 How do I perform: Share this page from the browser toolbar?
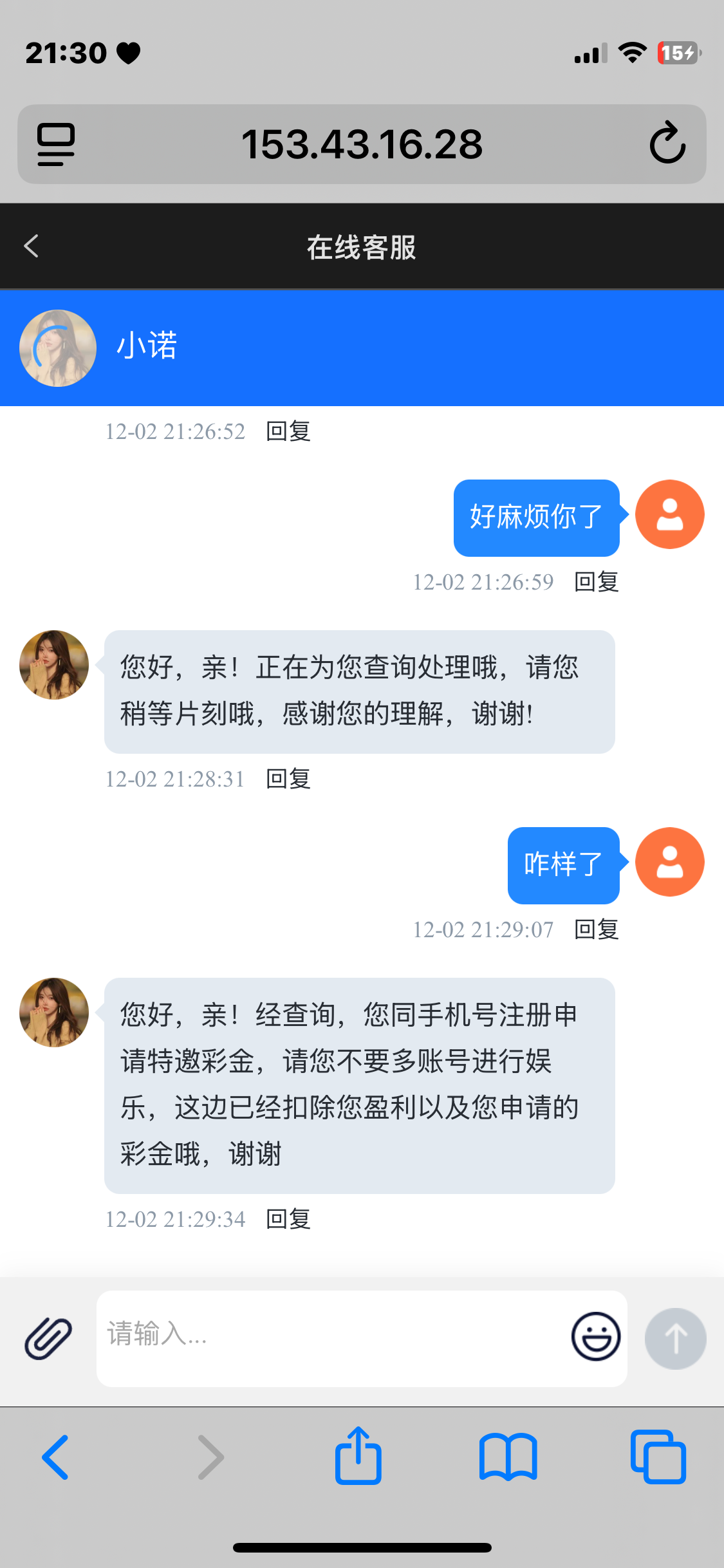point(358,1456)
